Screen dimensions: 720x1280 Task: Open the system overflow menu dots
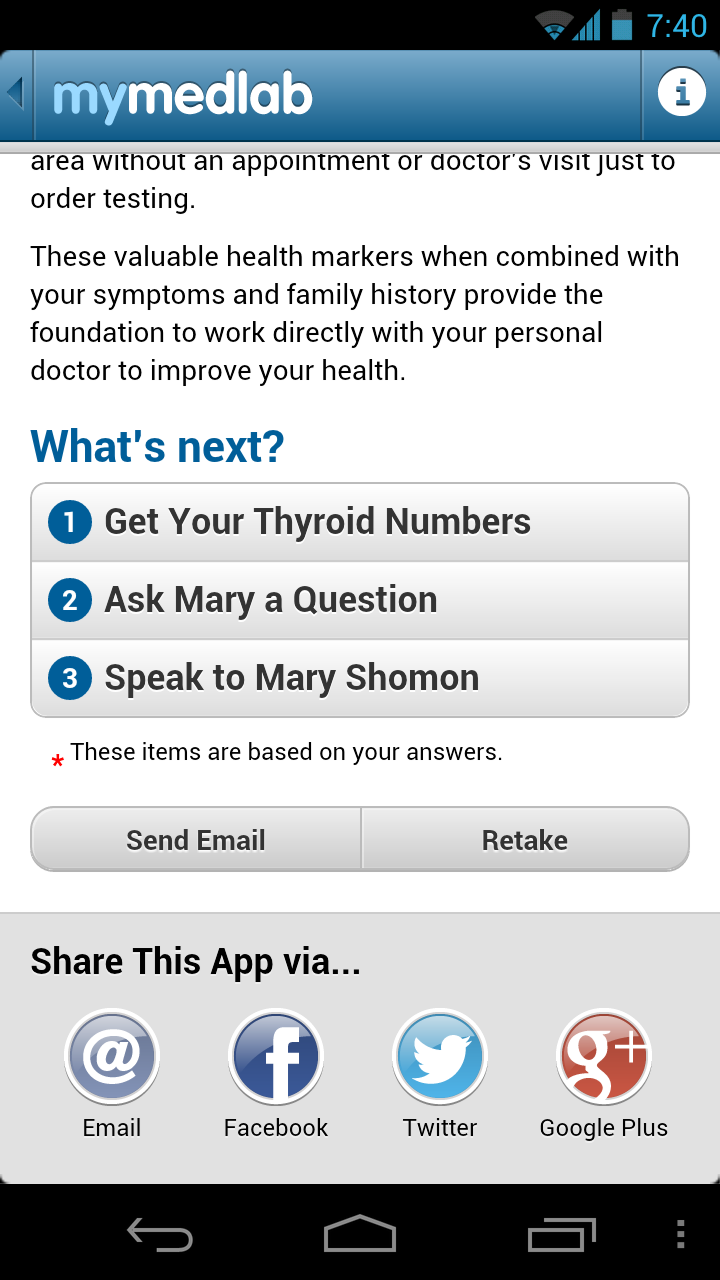[x=681, y=1234]
